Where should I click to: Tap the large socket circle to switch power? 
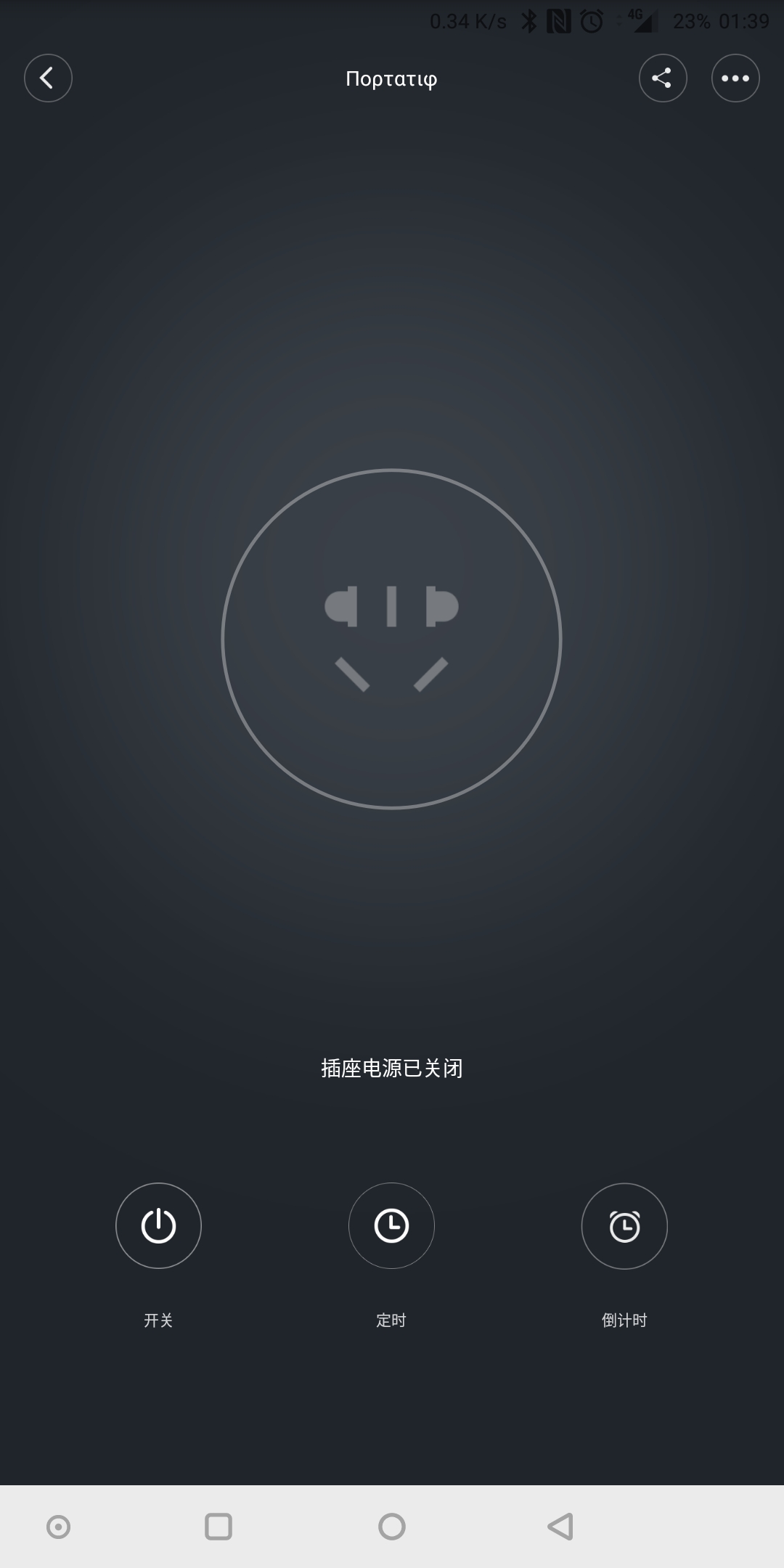391,639
